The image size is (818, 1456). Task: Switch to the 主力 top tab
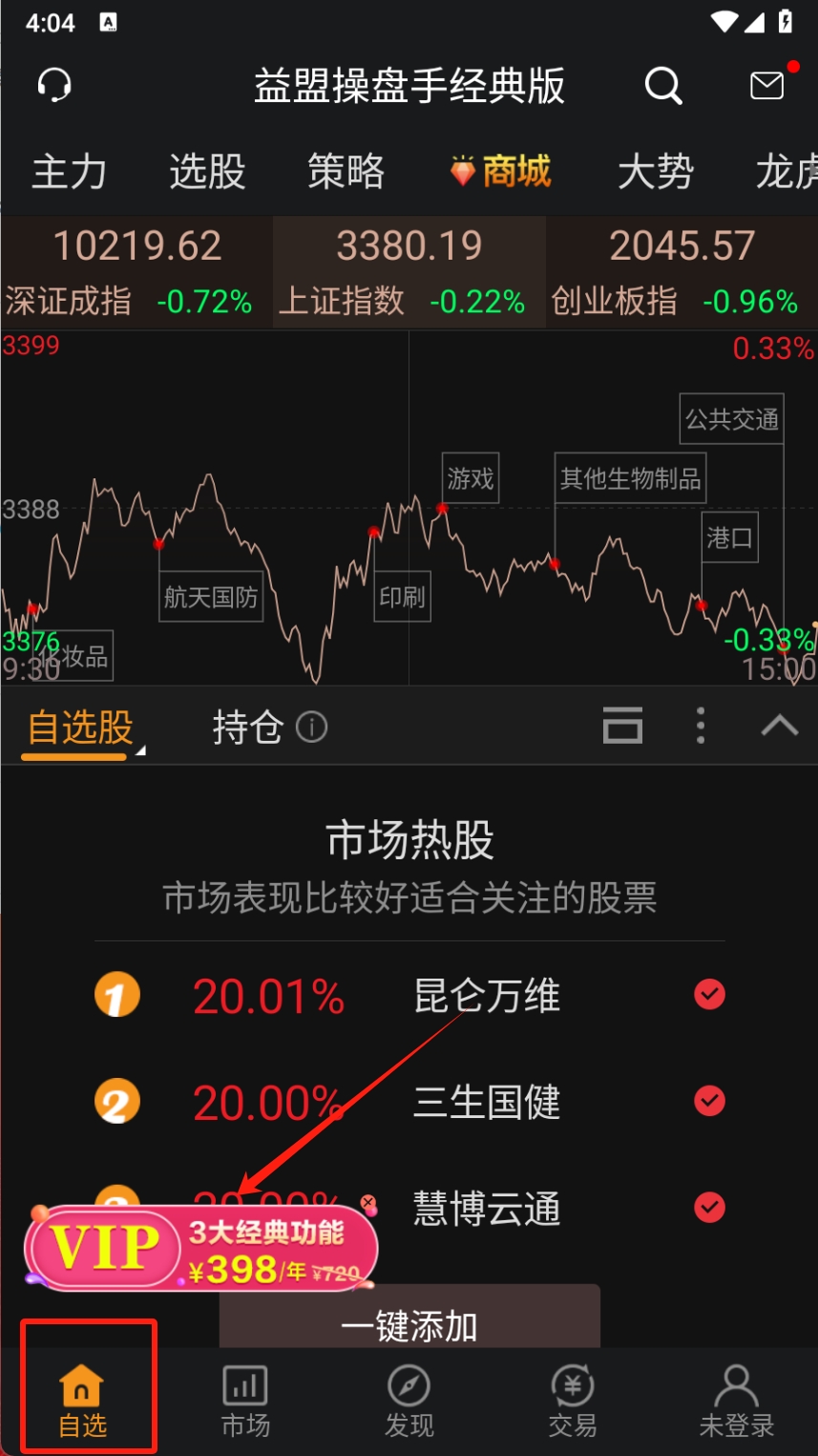[69, 173]
